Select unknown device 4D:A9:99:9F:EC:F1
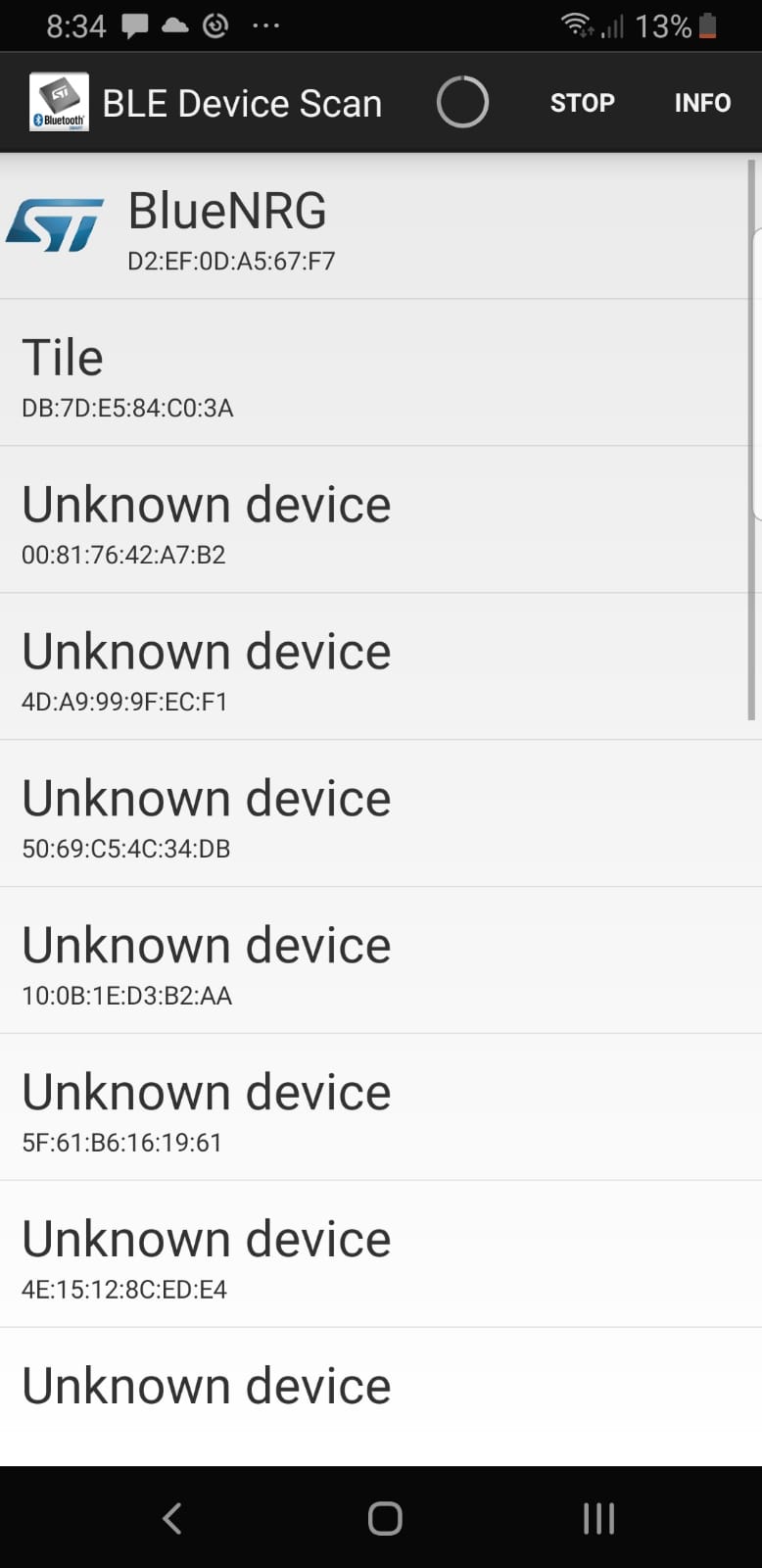Image resolution: width=762 pixels, height=1568 pixels. coord(381,667)
